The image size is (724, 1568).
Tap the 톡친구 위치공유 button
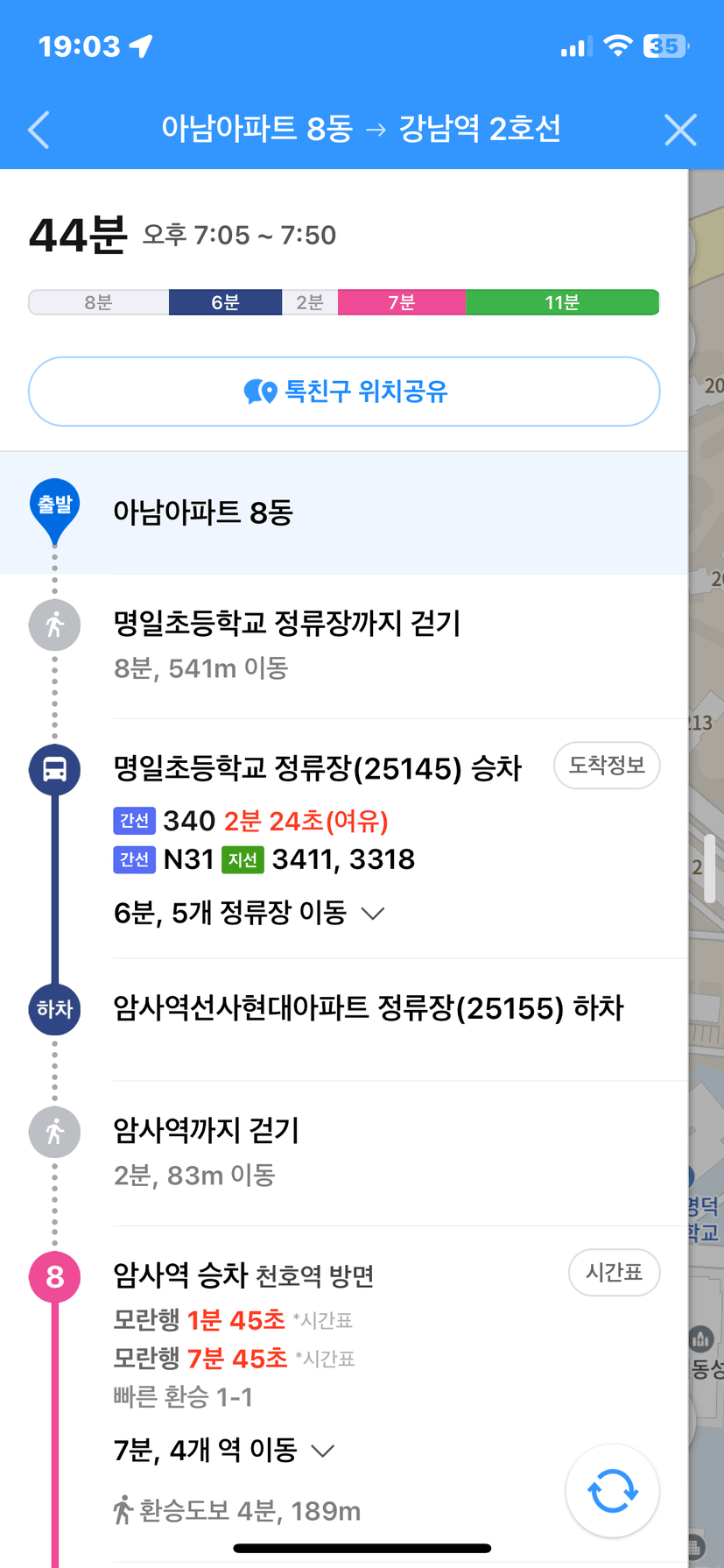[344, 391]
